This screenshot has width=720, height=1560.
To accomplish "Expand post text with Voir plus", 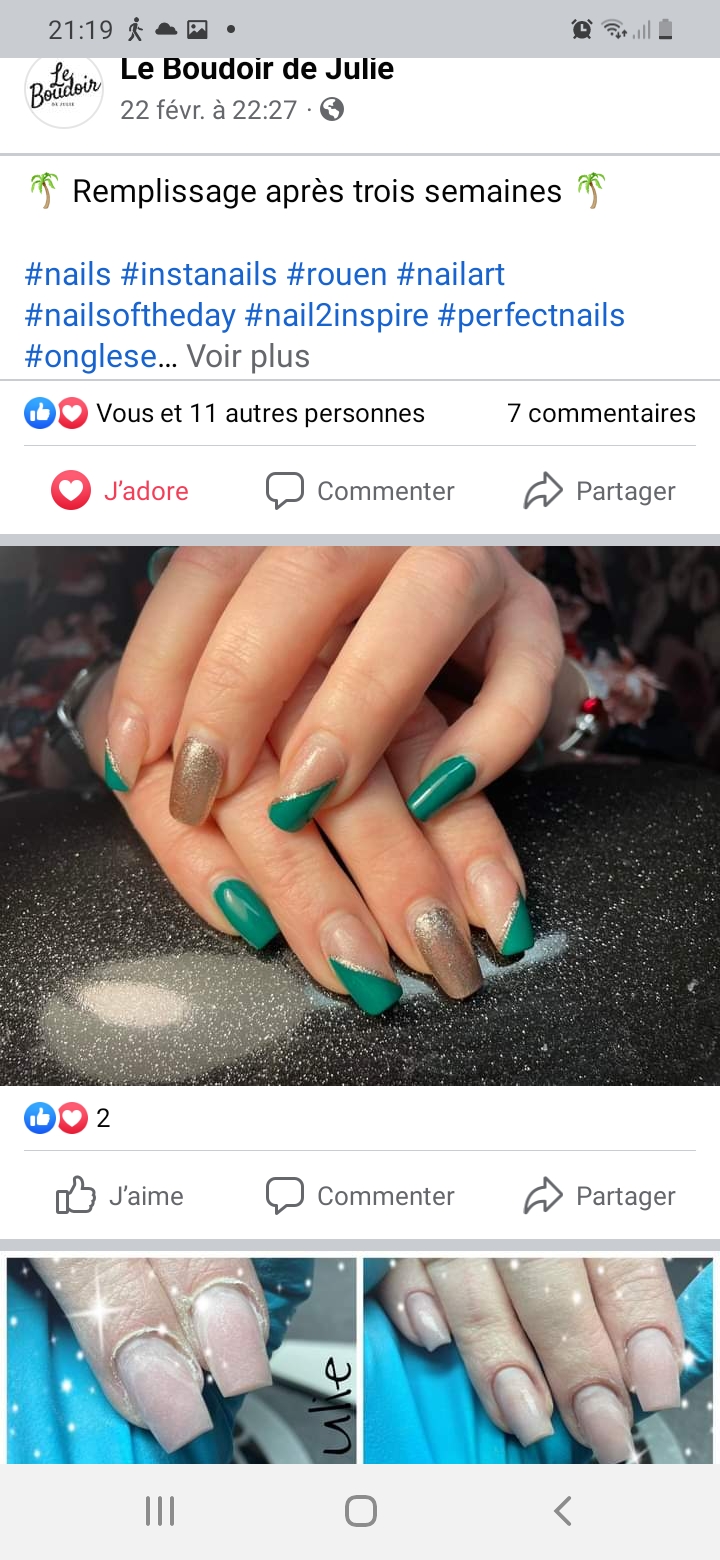I will pos(248,356).
